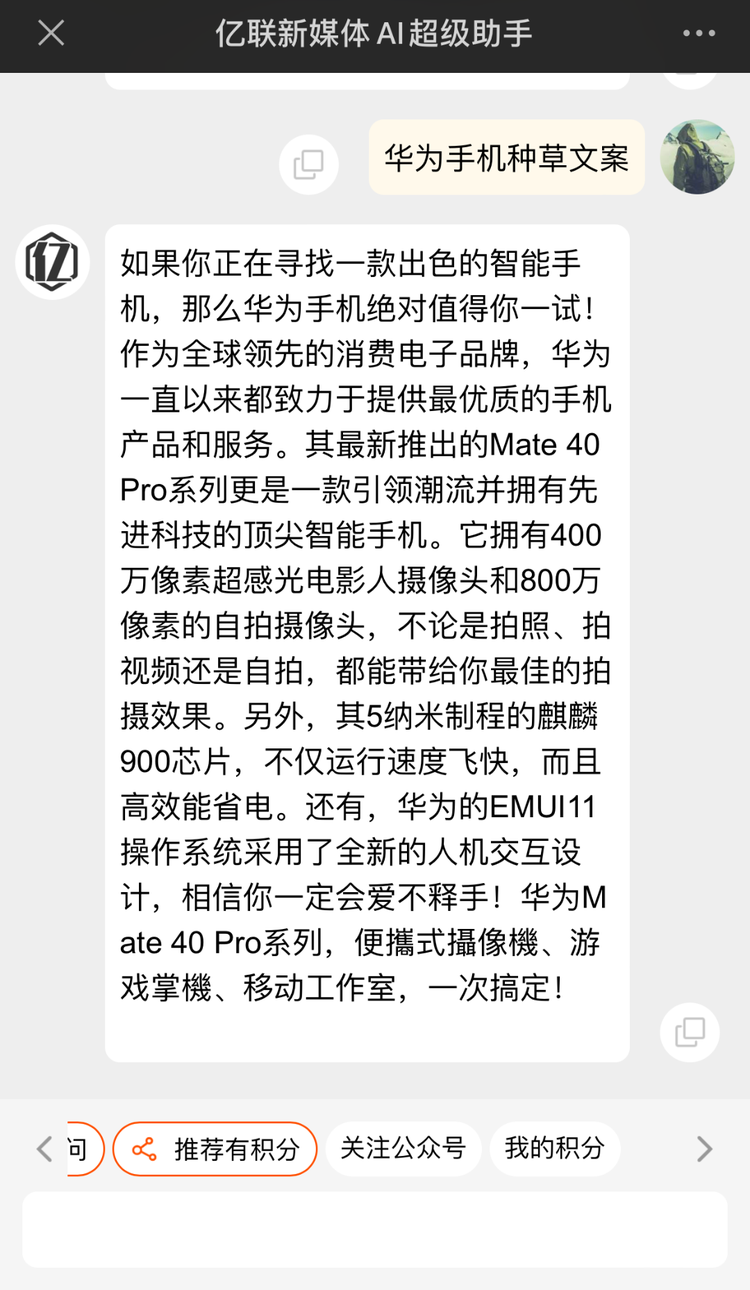Copy the 华为手机种草文案 message
750x1290 pixels.
point(308,164)
